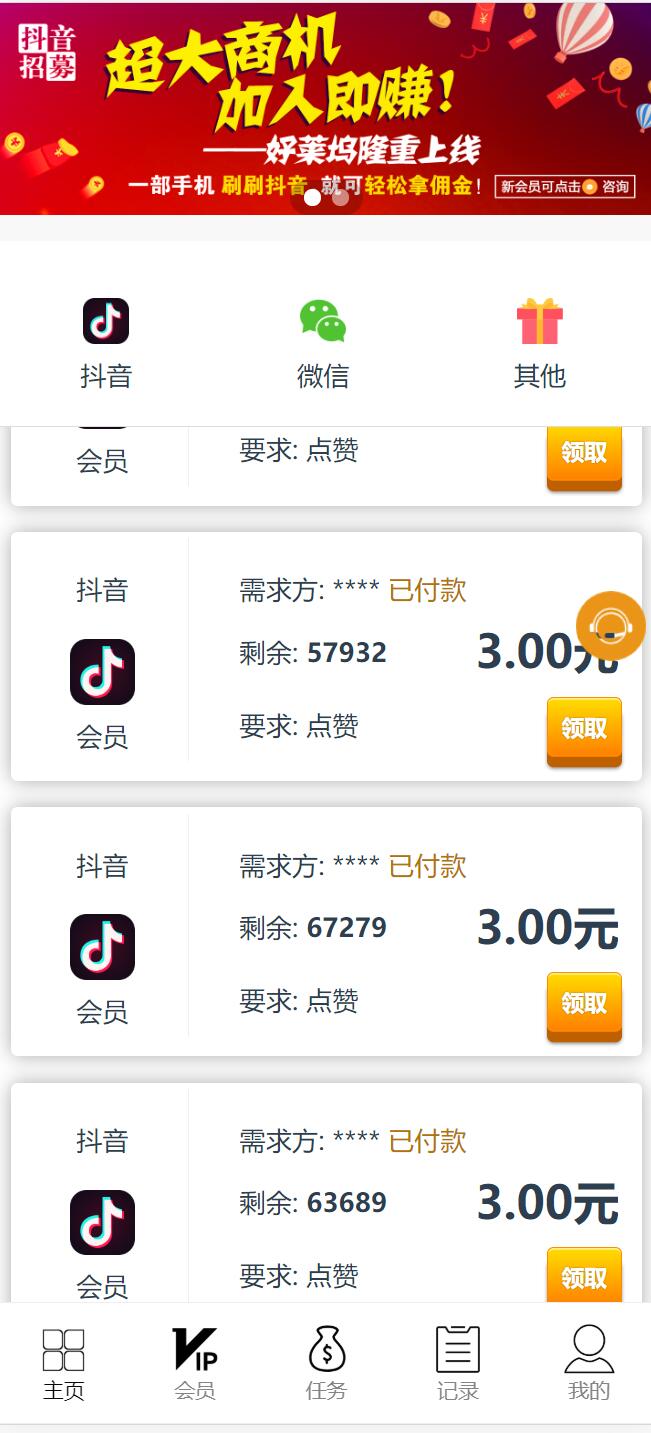Tap 领取 on the task with 57932 remaining
This screenshot has height=1433, width=651.
click(584, 729)
